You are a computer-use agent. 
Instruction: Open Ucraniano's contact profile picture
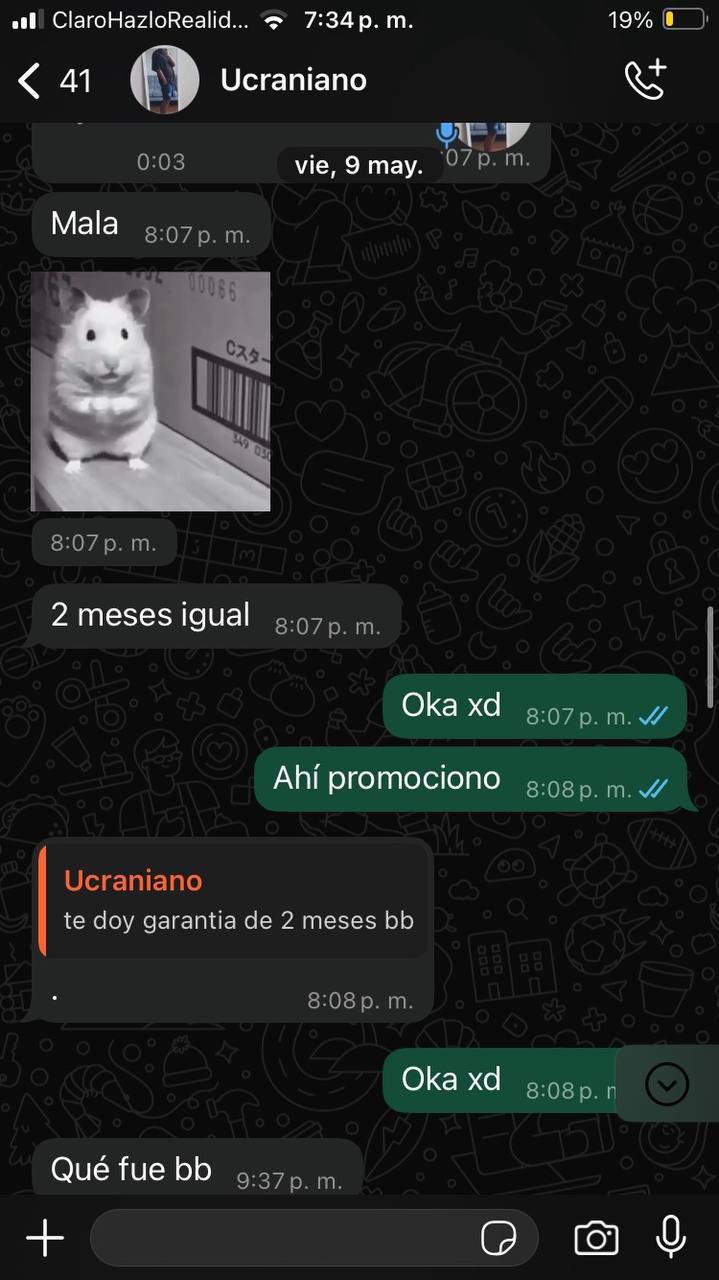point(164,80)
